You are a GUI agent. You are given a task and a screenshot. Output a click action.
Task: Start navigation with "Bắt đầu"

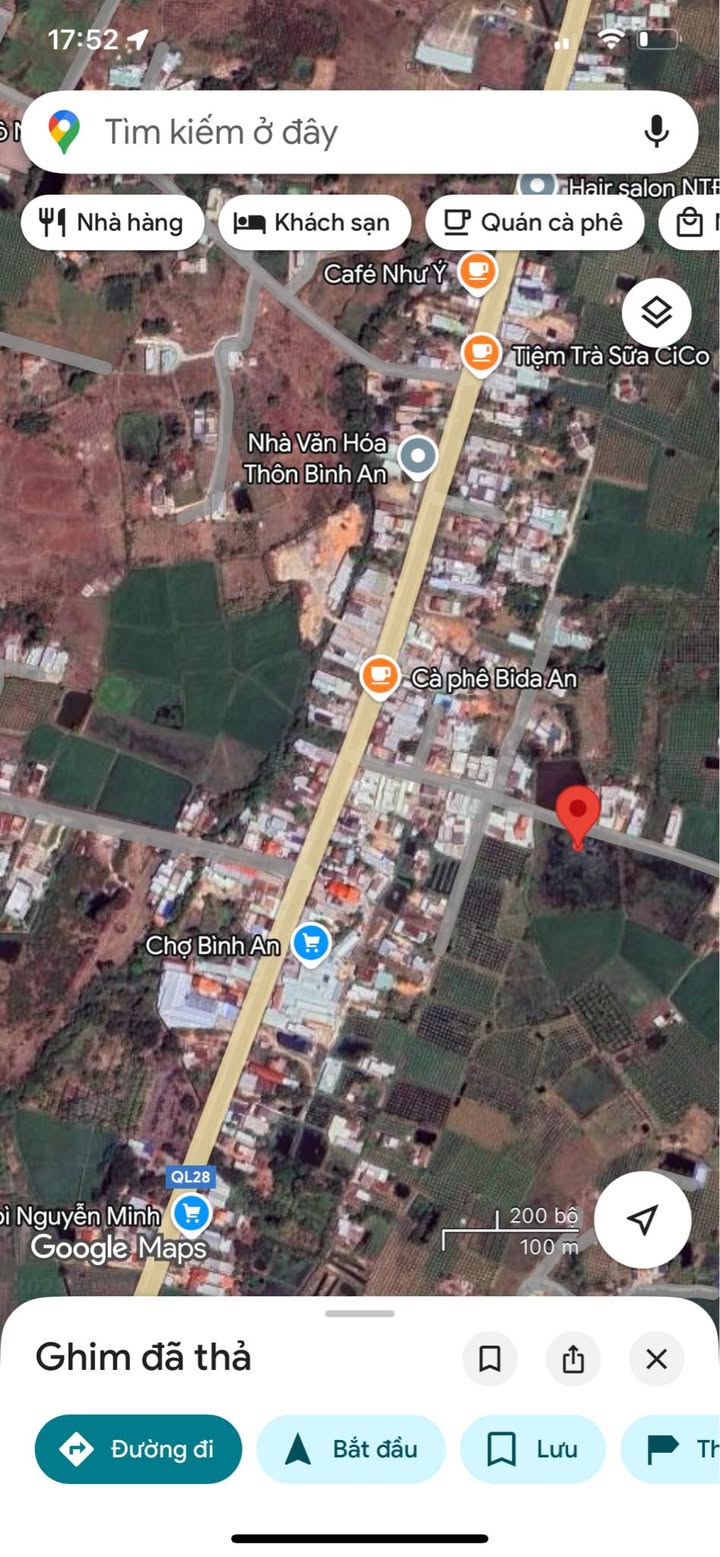tap(351, 1449)
